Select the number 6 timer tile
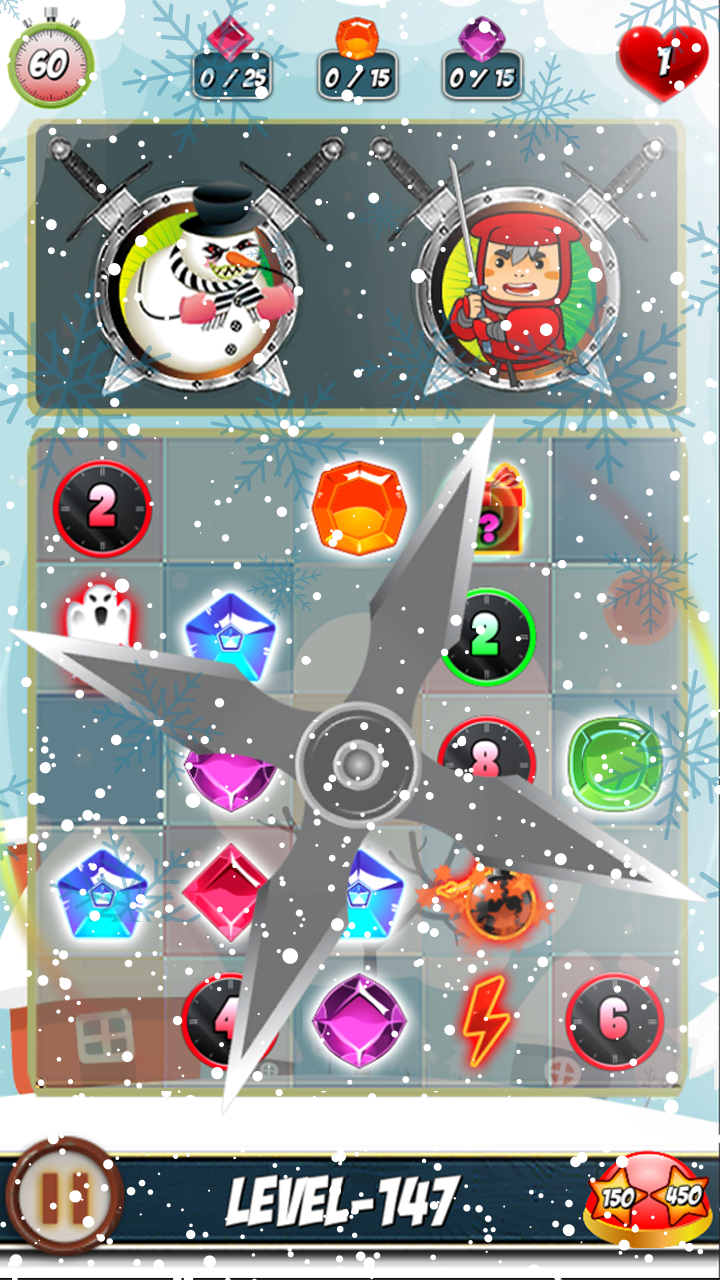 pyautogui.click(x=614, y=1021)
